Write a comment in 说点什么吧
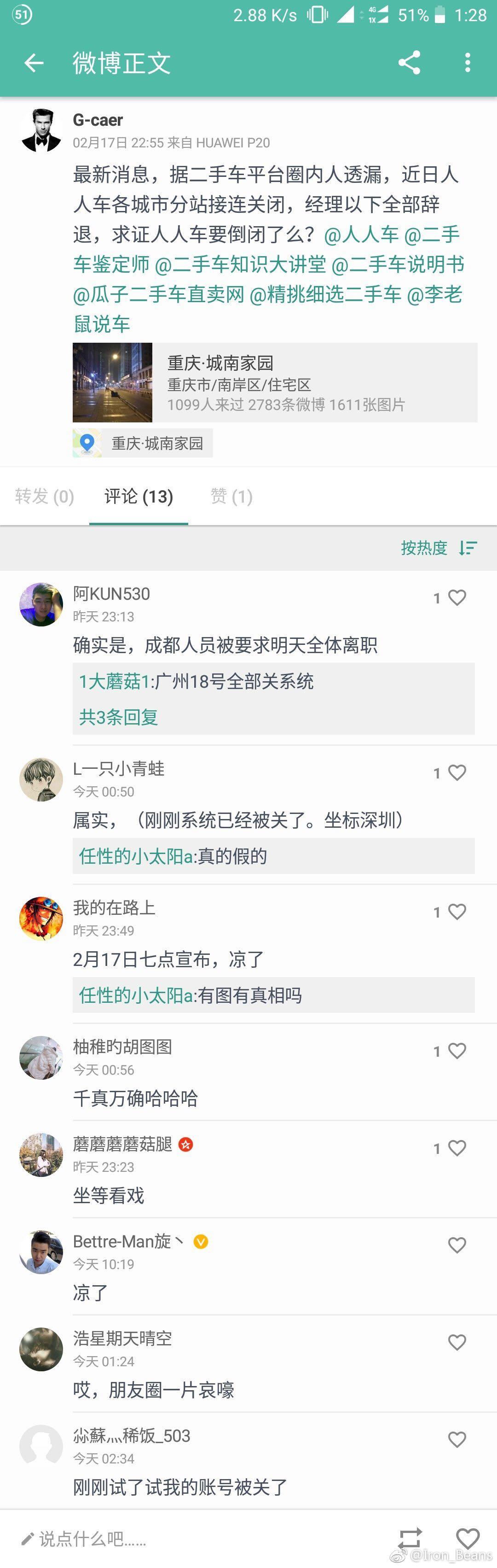This screenshot has height=1568, width=497. pyautogui.click(x=183, y=1539)
